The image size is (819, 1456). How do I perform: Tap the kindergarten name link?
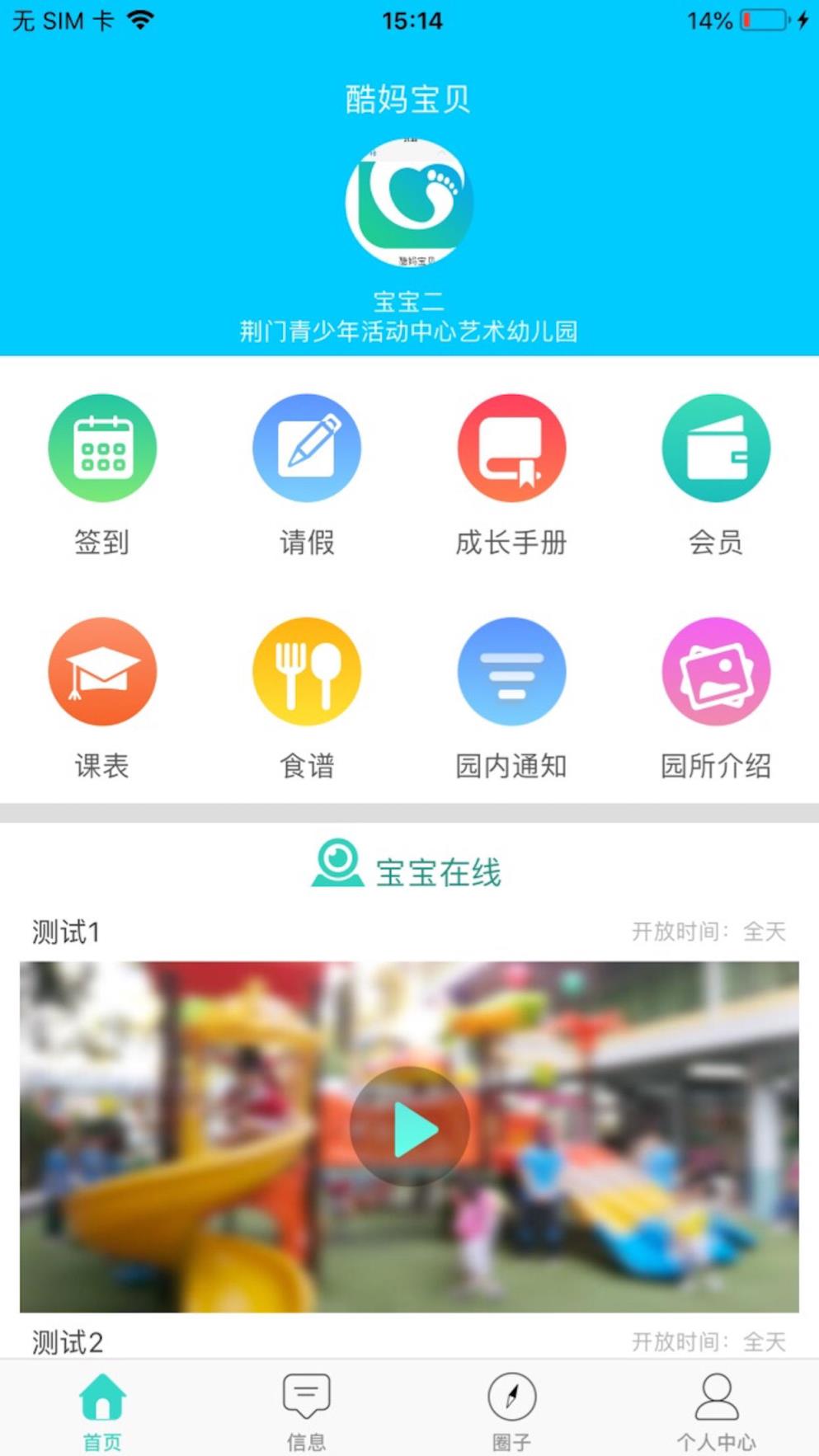[409, 332]
